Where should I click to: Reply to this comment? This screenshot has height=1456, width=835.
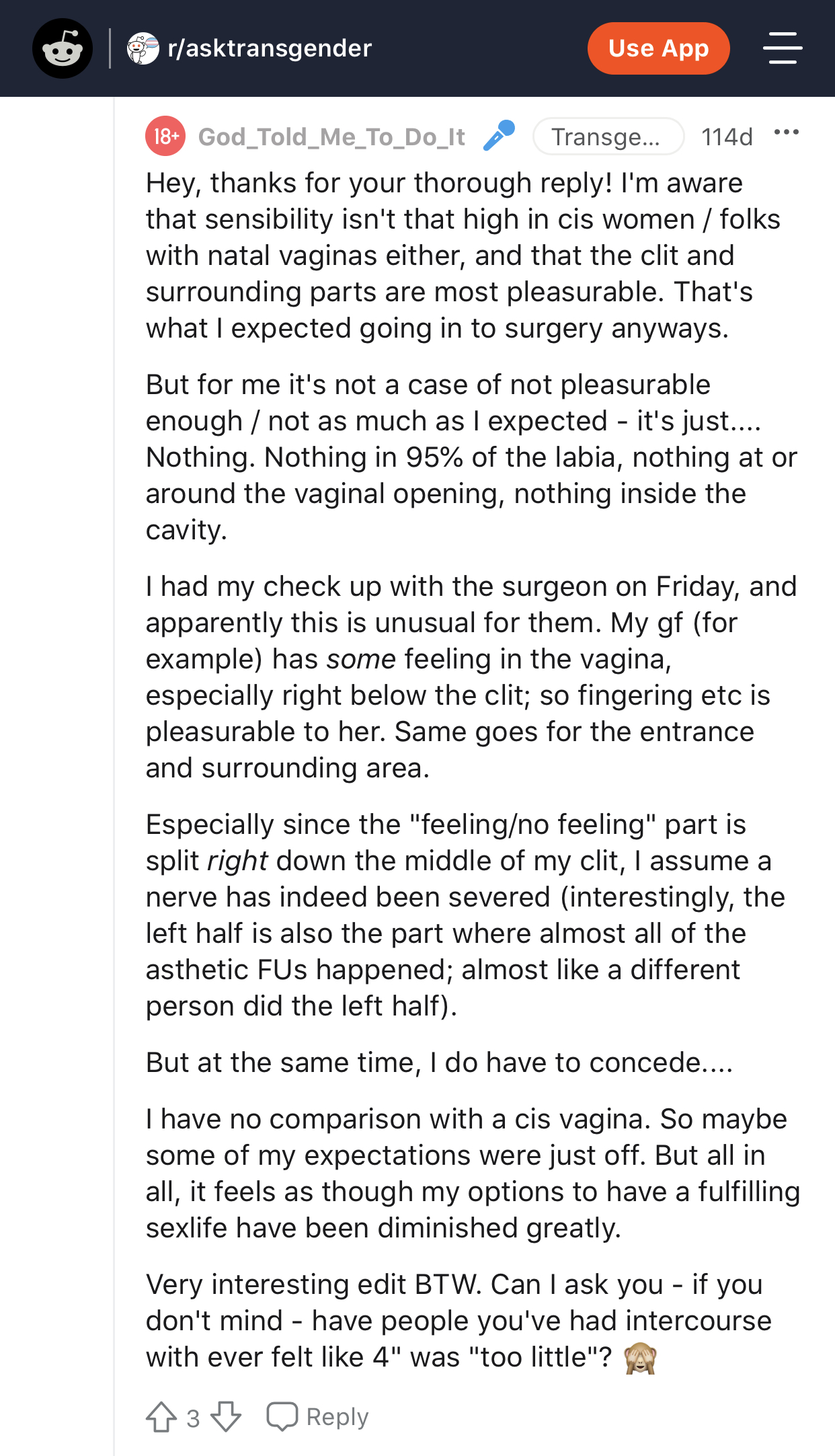(x=317, y=1417)
